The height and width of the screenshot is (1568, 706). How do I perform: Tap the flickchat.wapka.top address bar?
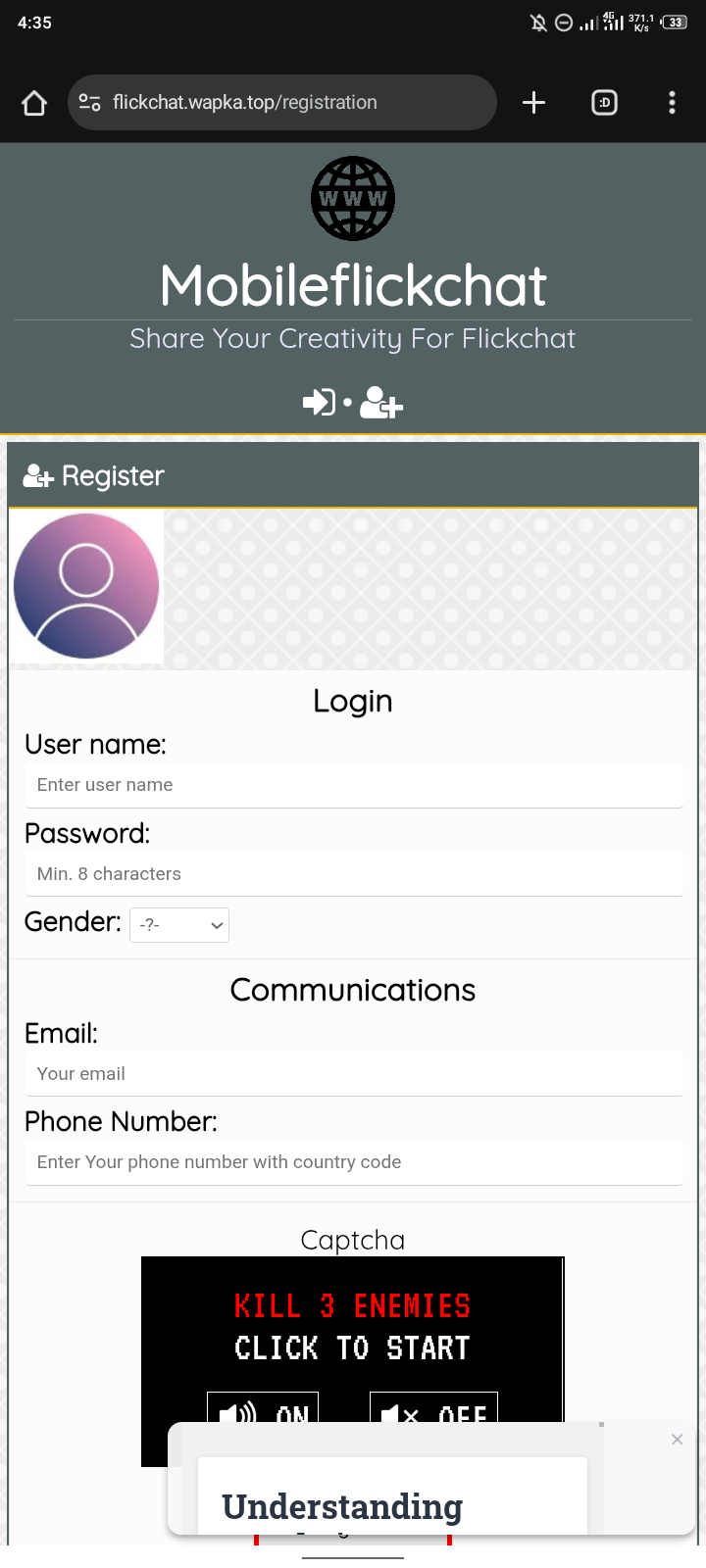[282, 101]
